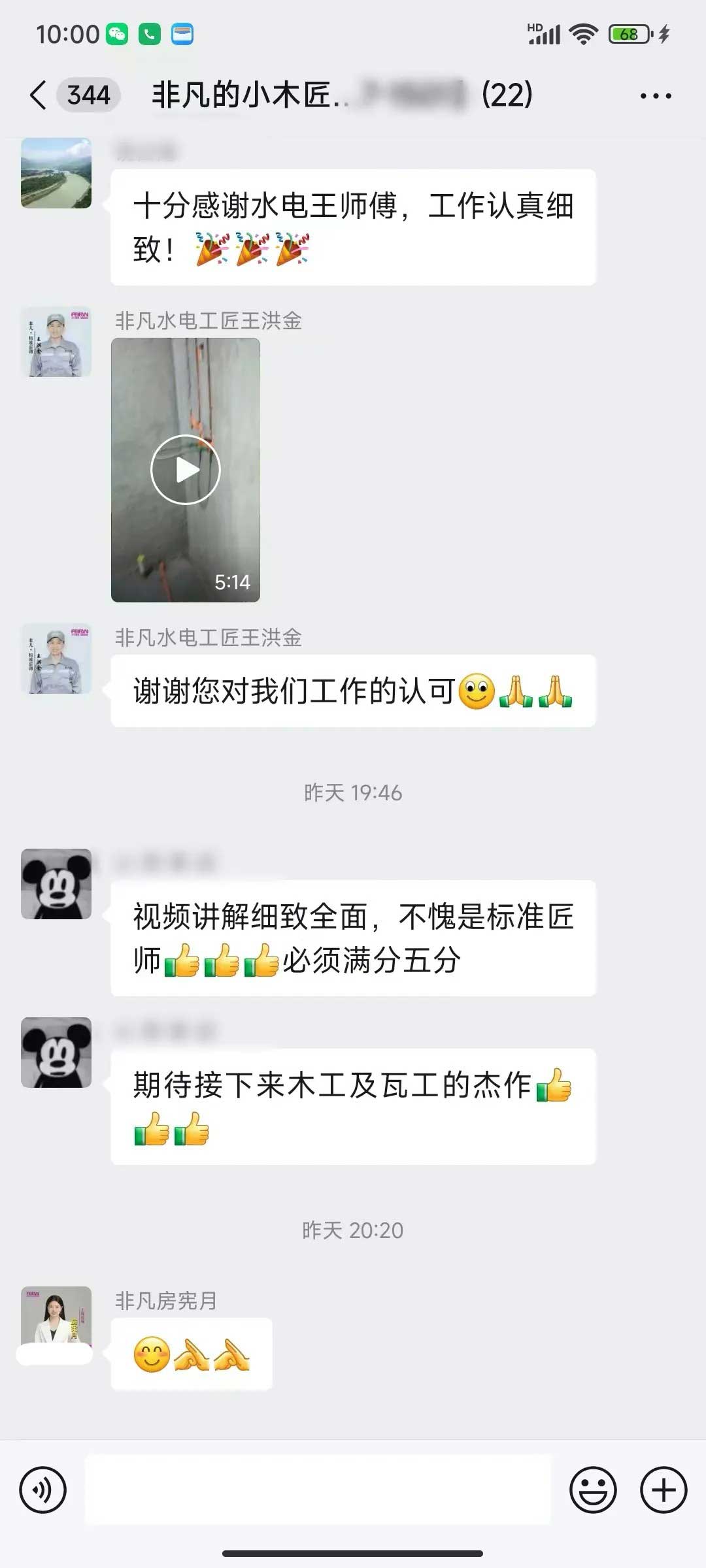The image size is (706, 1568).
Task: Switch to voice message input
Action: [43, 1490]
